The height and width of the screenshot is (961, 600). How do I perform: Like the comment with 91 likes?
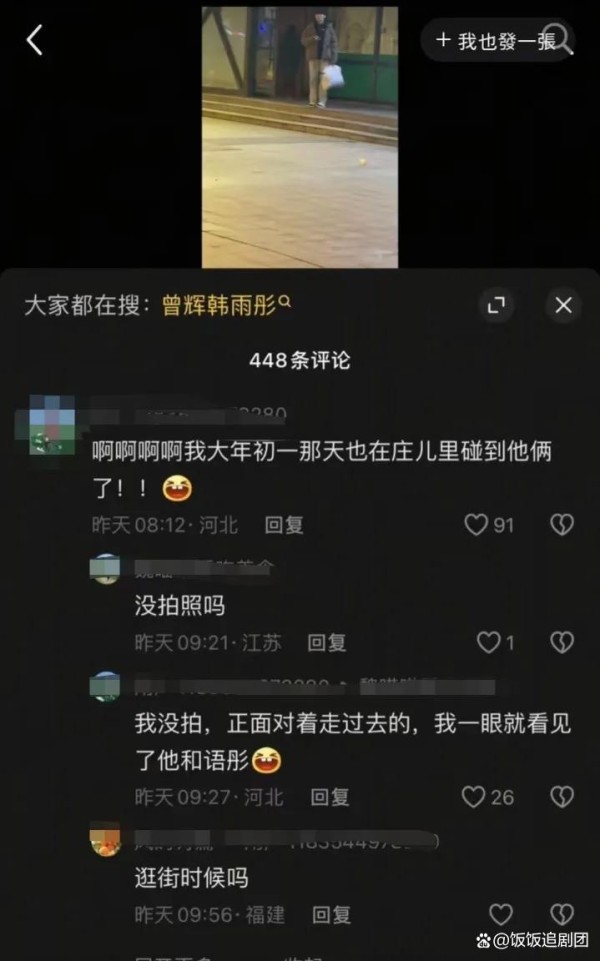point(477,524)
